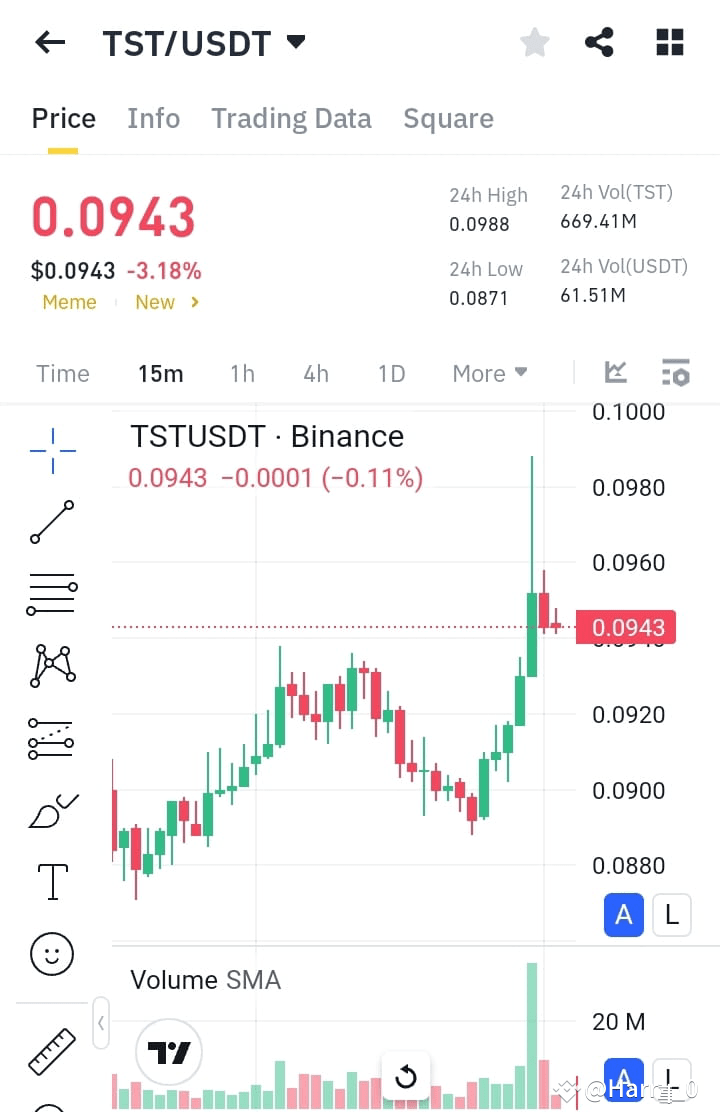Open the TST/USDT pair selector dropdown
This screenshot has height=1112, width=720.
point(293,42)
